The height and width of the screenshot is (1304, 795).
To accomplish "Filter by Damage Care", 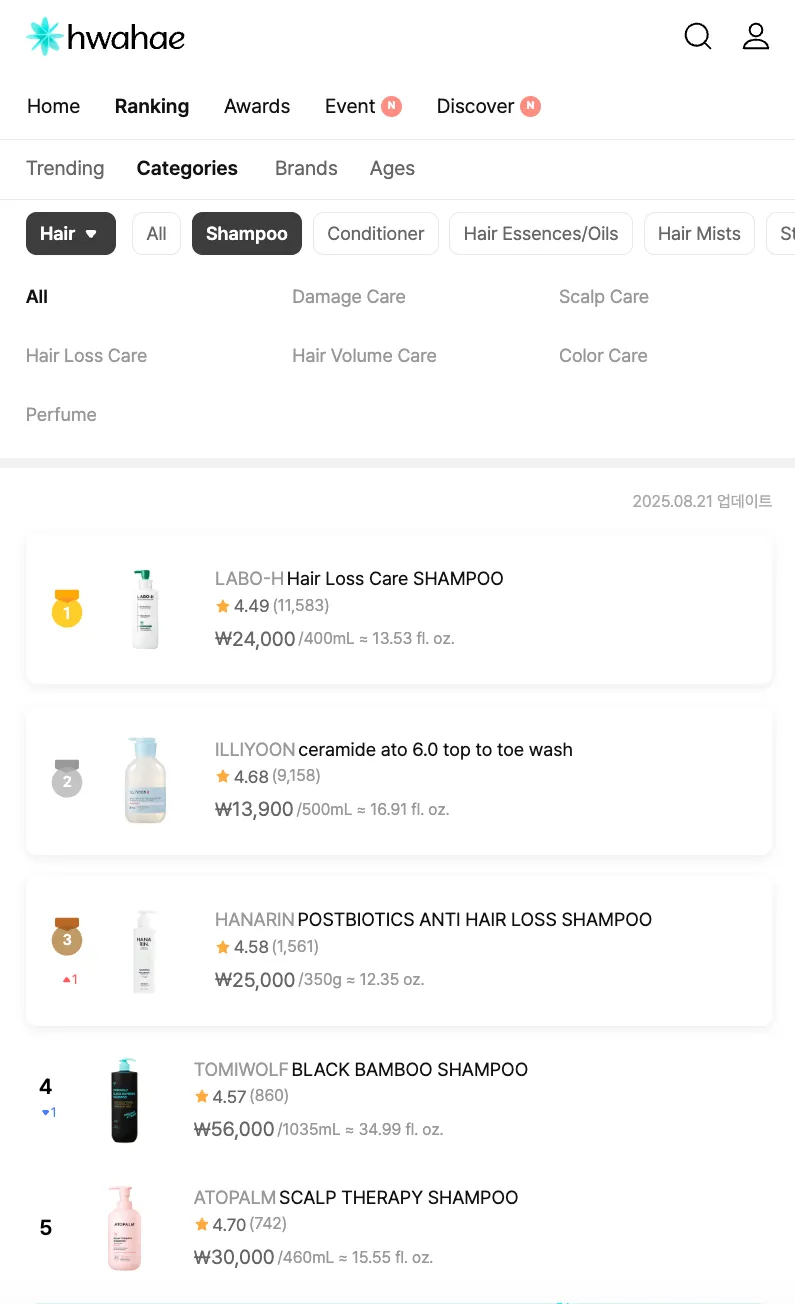I will coord(349,297).
